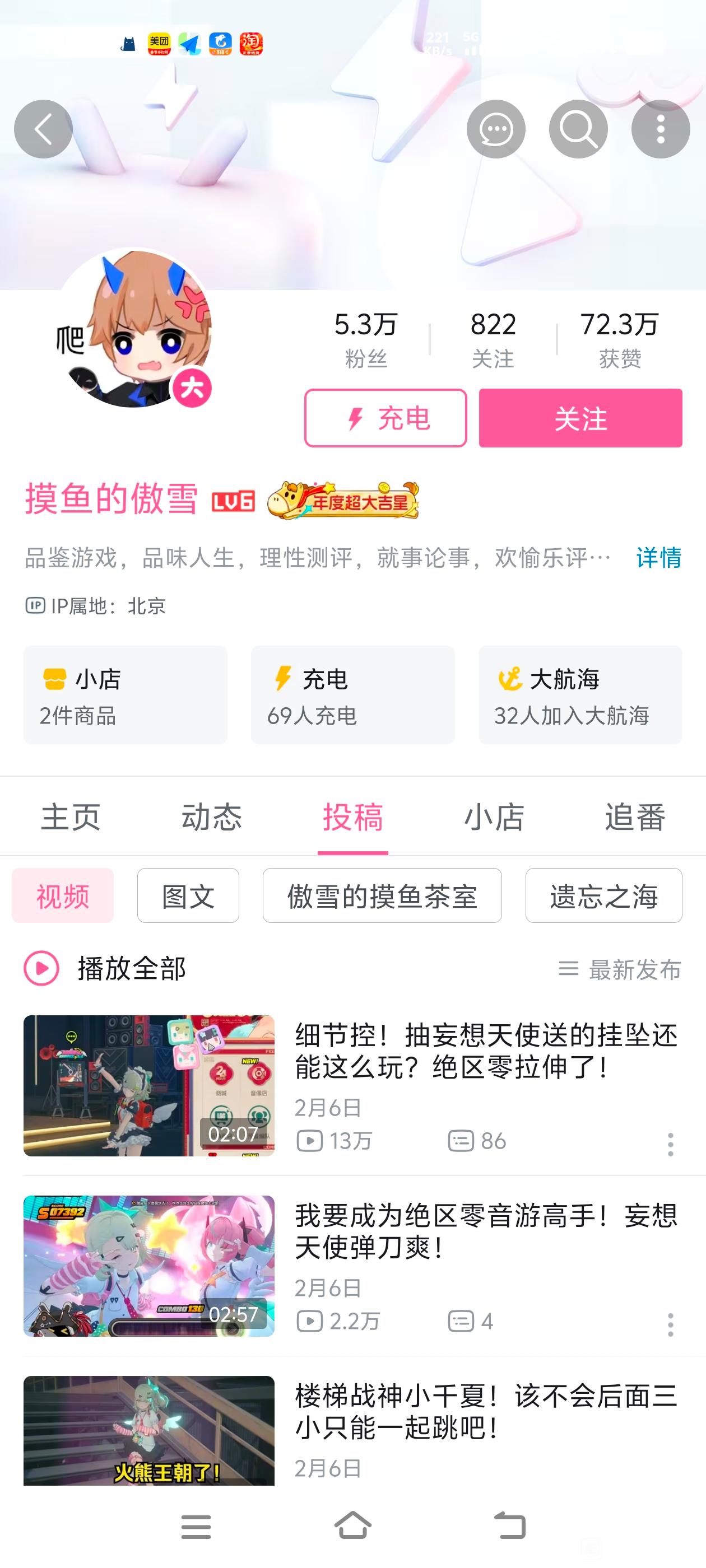Open the profile overflow menu

660,129
